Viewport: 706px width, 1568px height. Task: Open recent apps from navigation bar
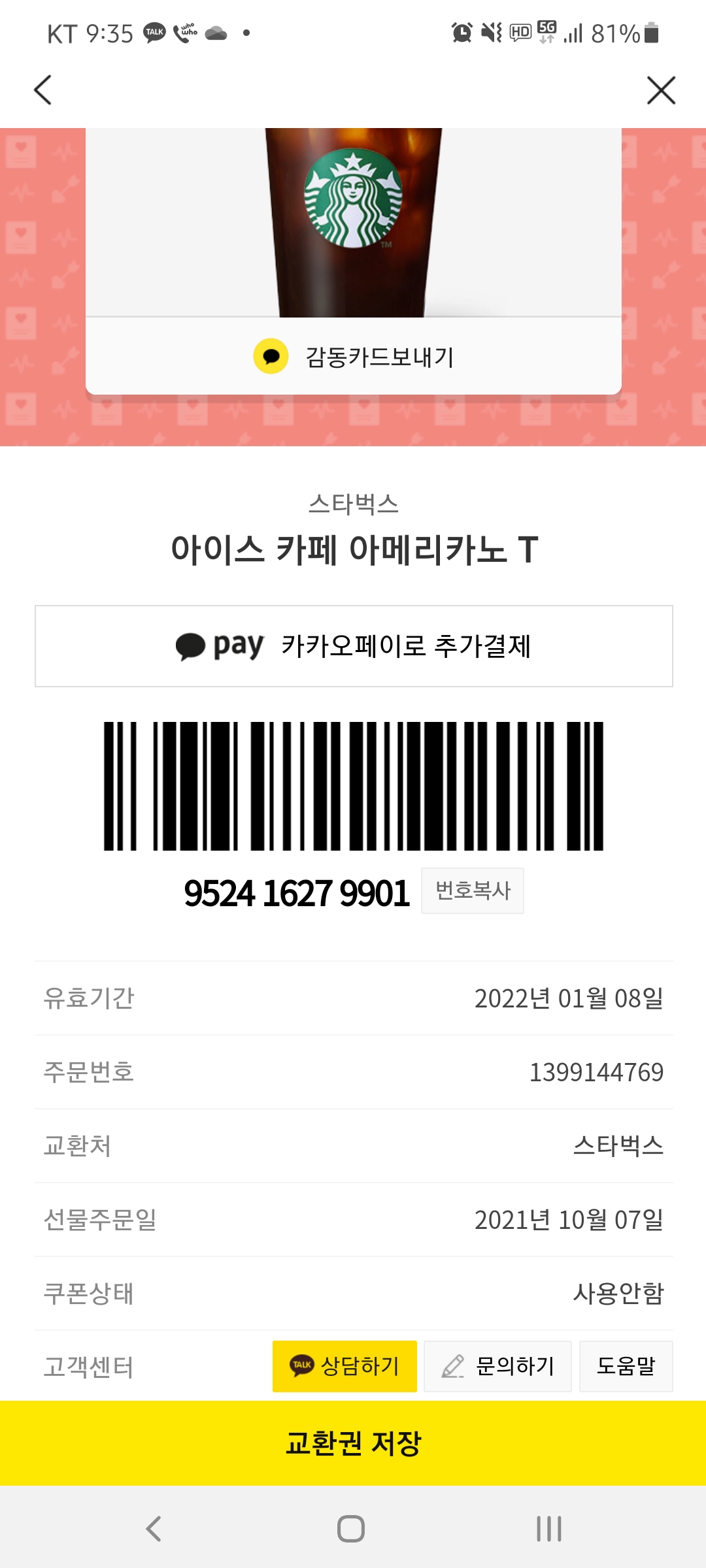click(549, 1529)
